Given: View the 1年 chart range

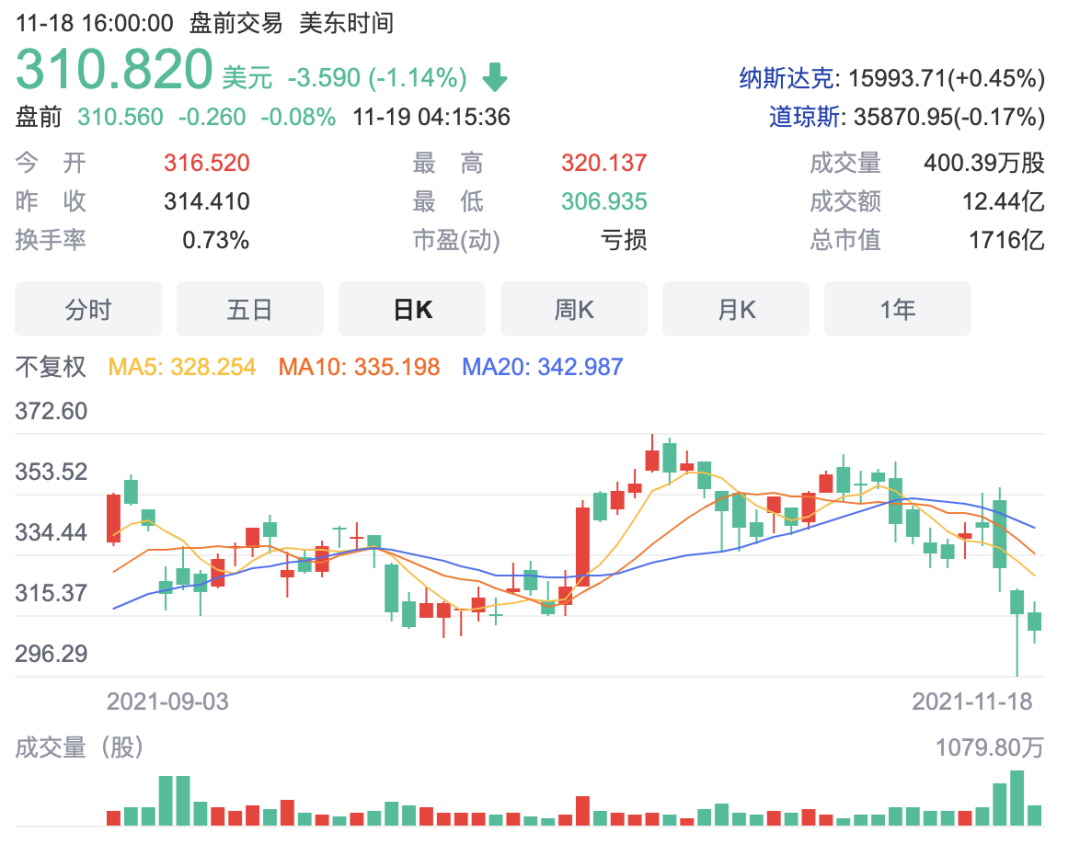Looking at the screenshot, I should click(x=897, y=309).
